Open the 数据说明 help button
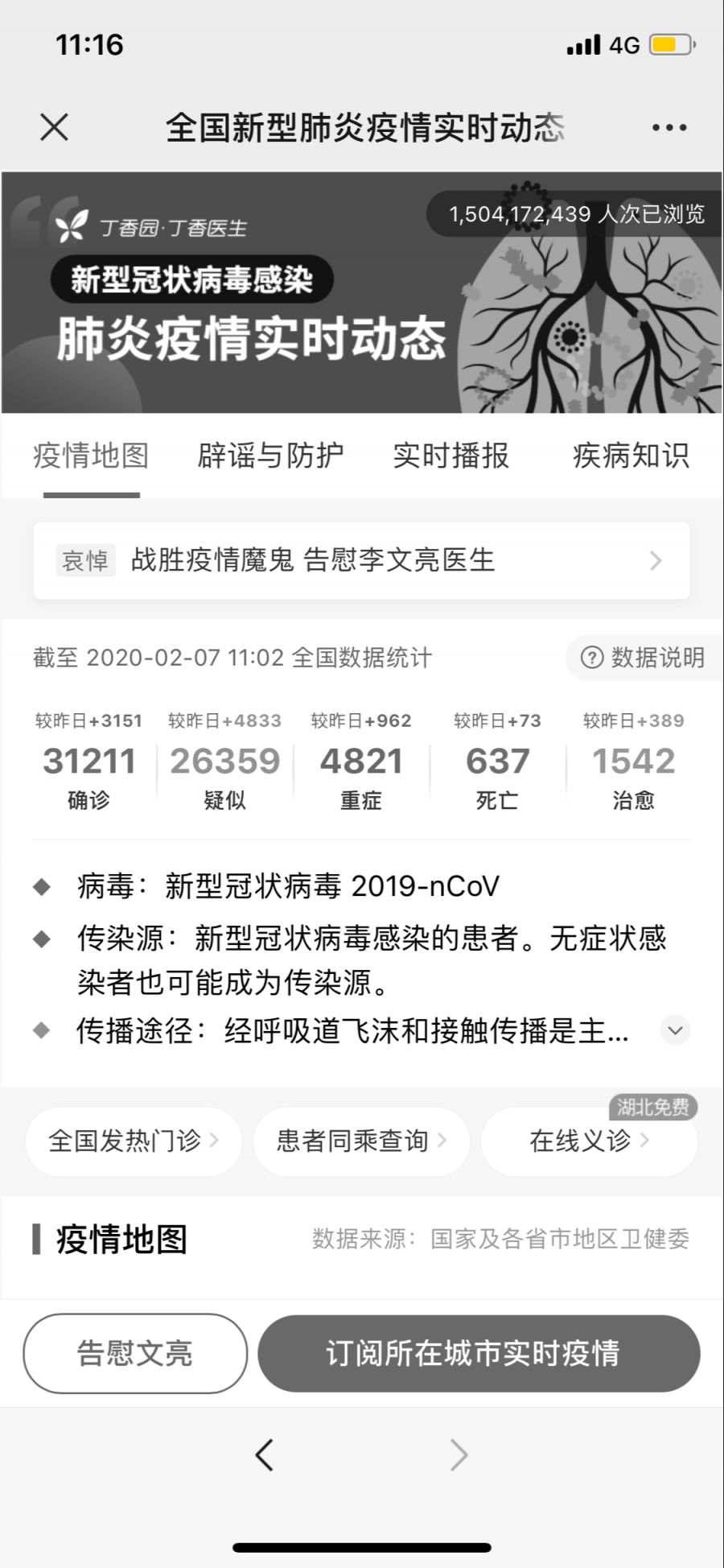Image resolution: width=724 pixels, height=1568 pixels. [x=643, y=658]
